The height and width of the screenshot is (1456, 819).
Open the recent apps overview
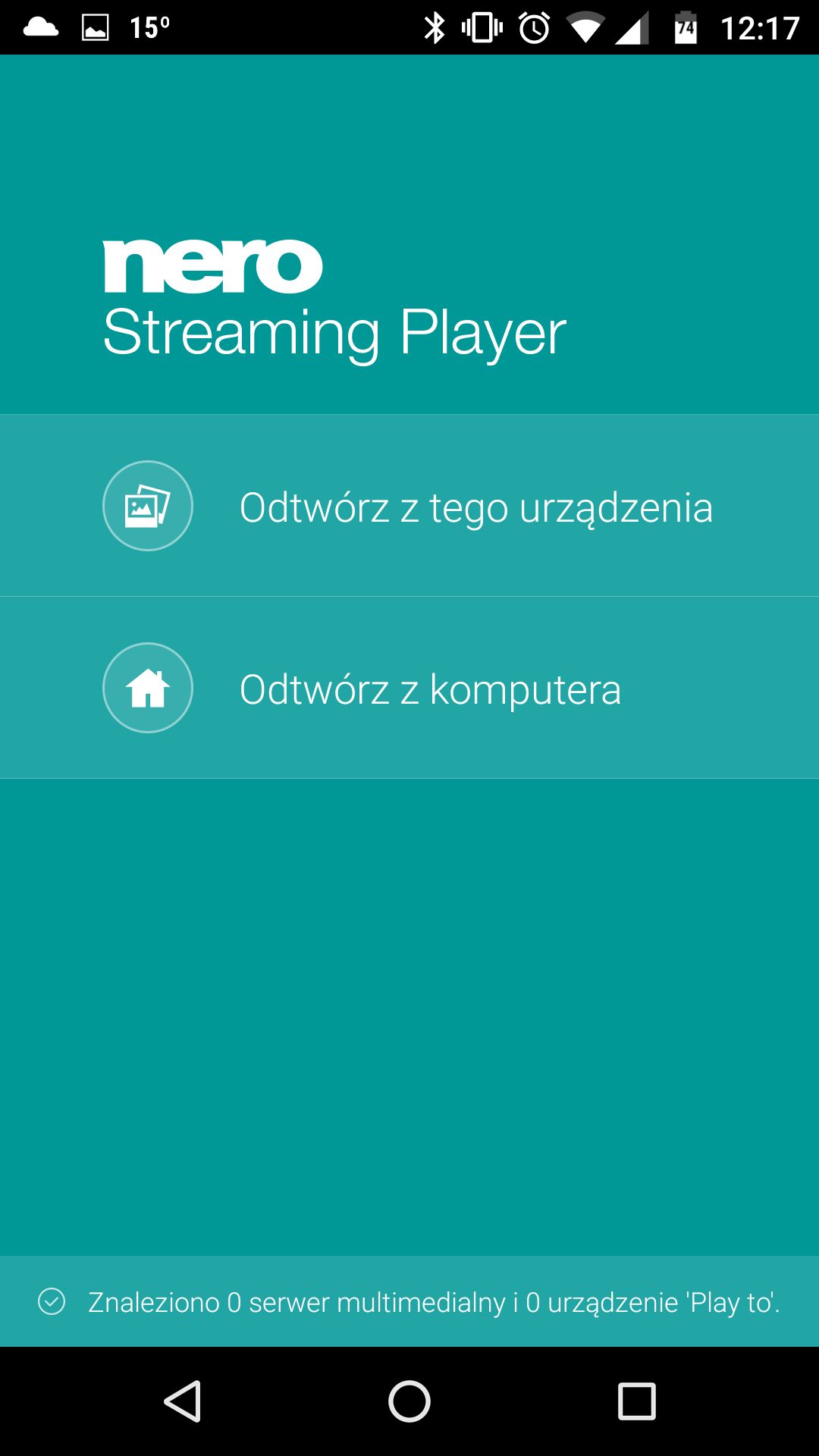point(636,1401)
